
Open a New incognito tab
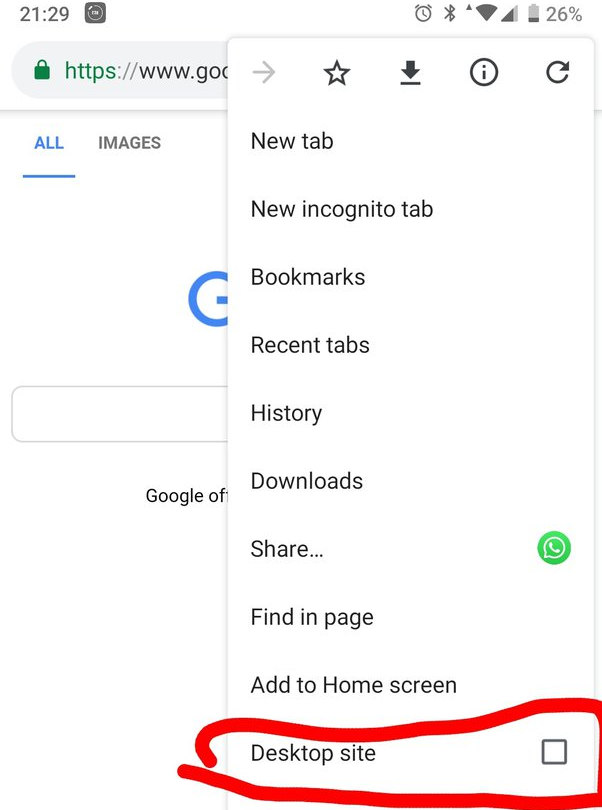pos(342,209)
